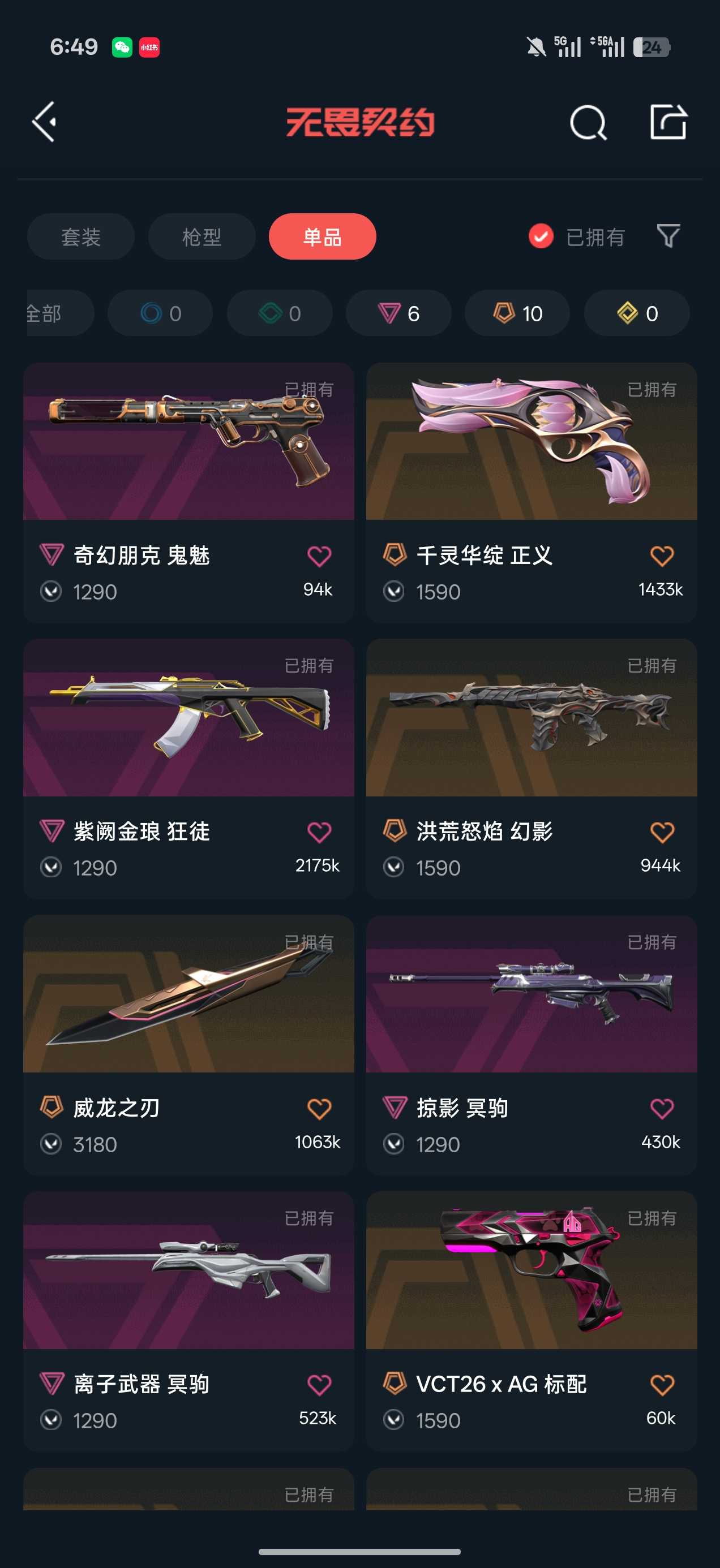
Task: Open the search icon
Action: click(588, 122)
